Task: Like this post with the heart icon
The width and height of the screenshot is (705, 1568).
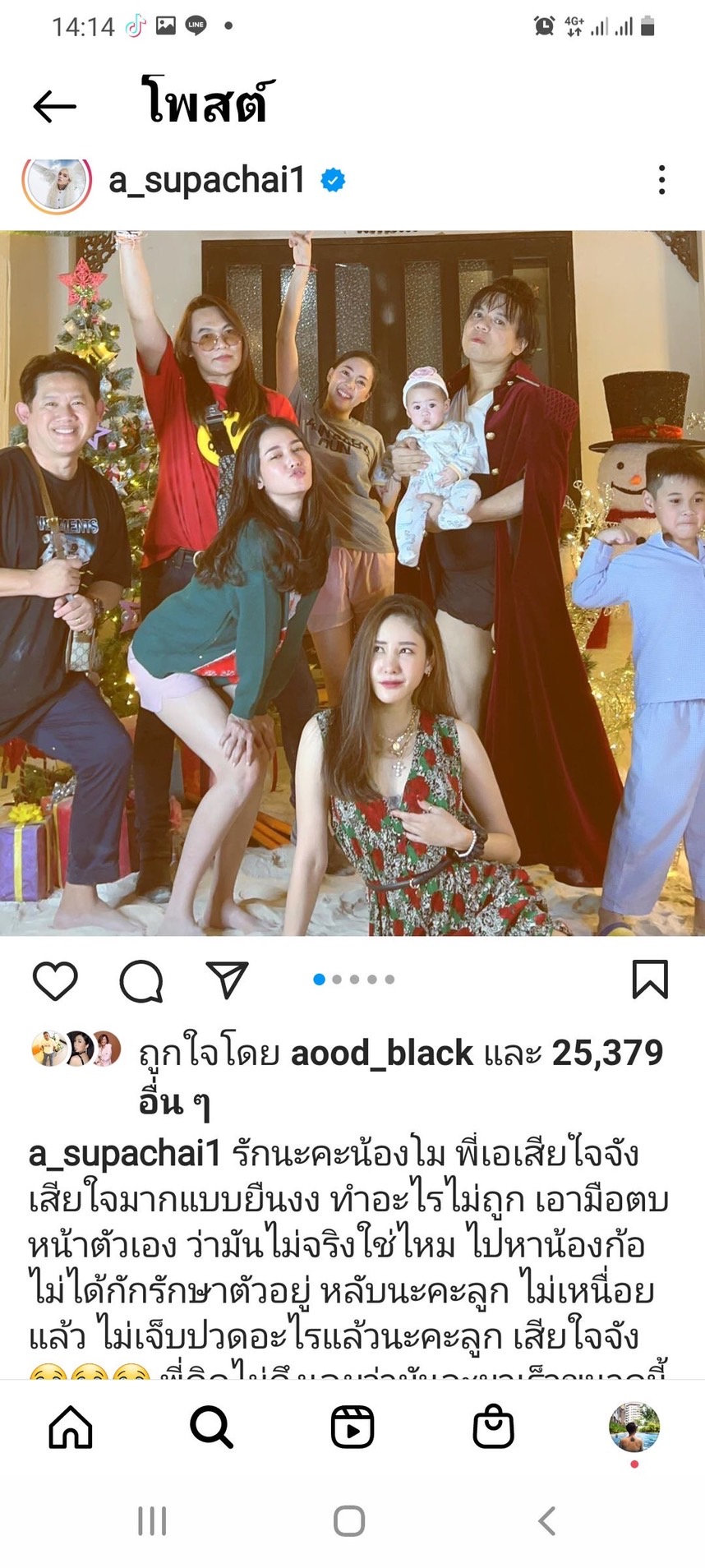Action: [x=55, y=980]
